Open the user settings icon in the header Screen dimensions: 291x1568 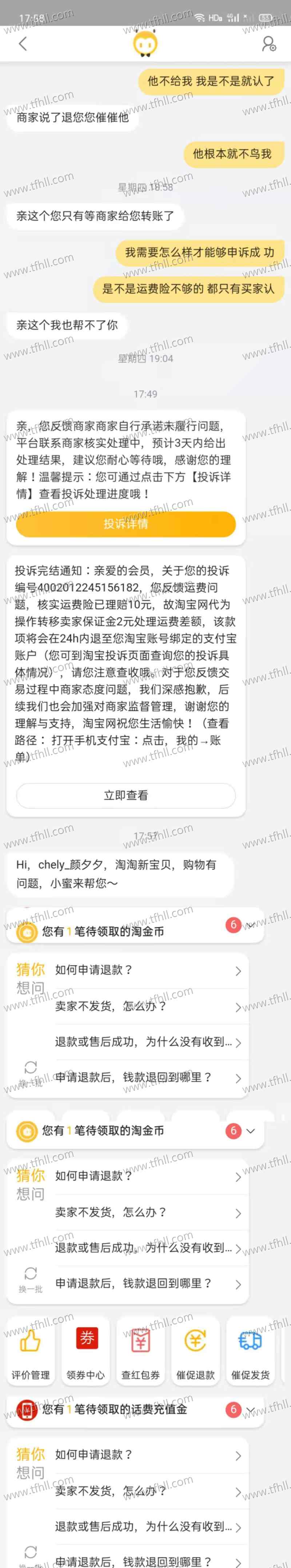tap(268, 44)
